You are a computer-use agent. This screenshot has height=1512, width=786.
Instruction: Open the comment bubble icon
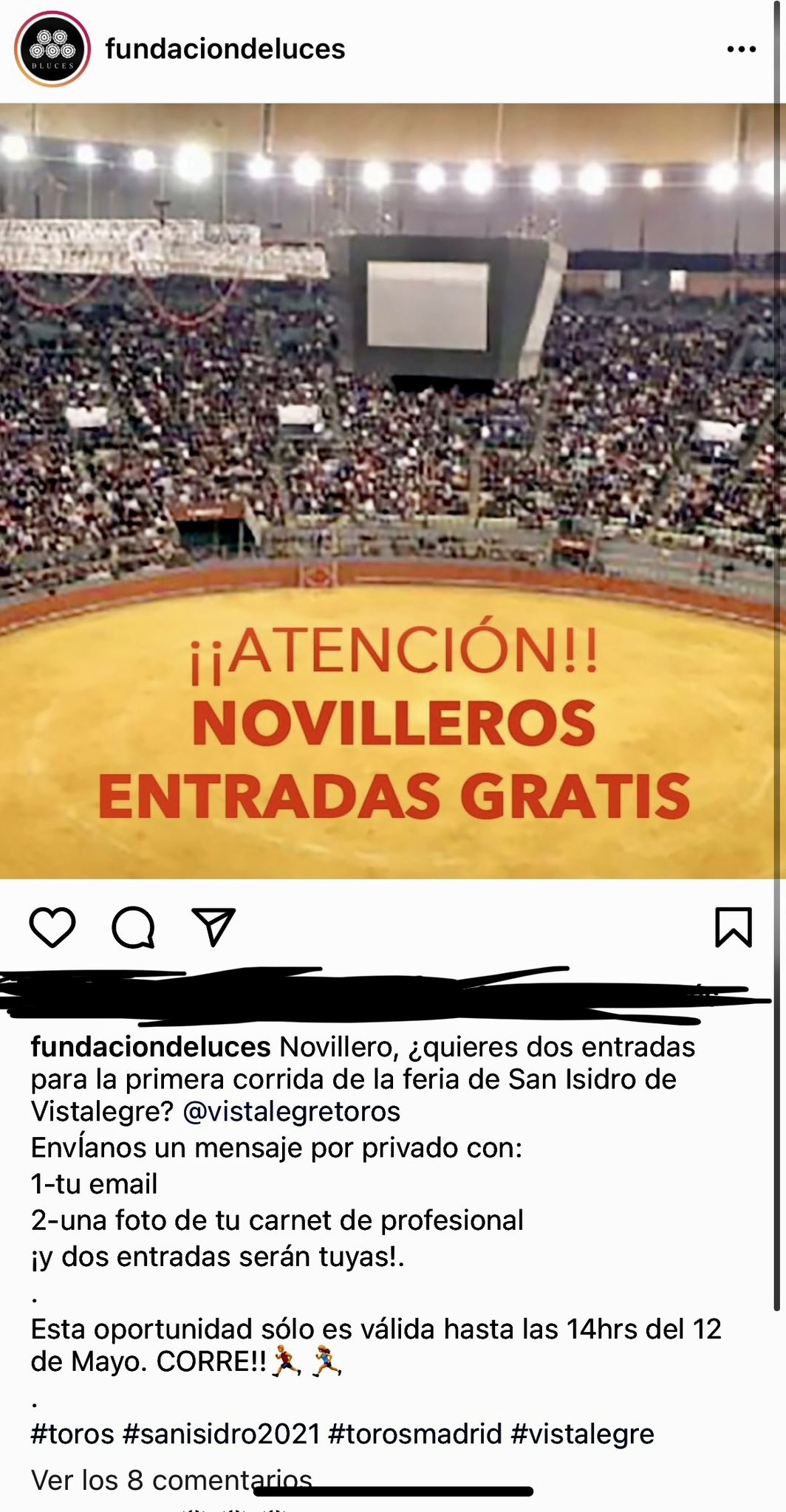coord(133,927)
